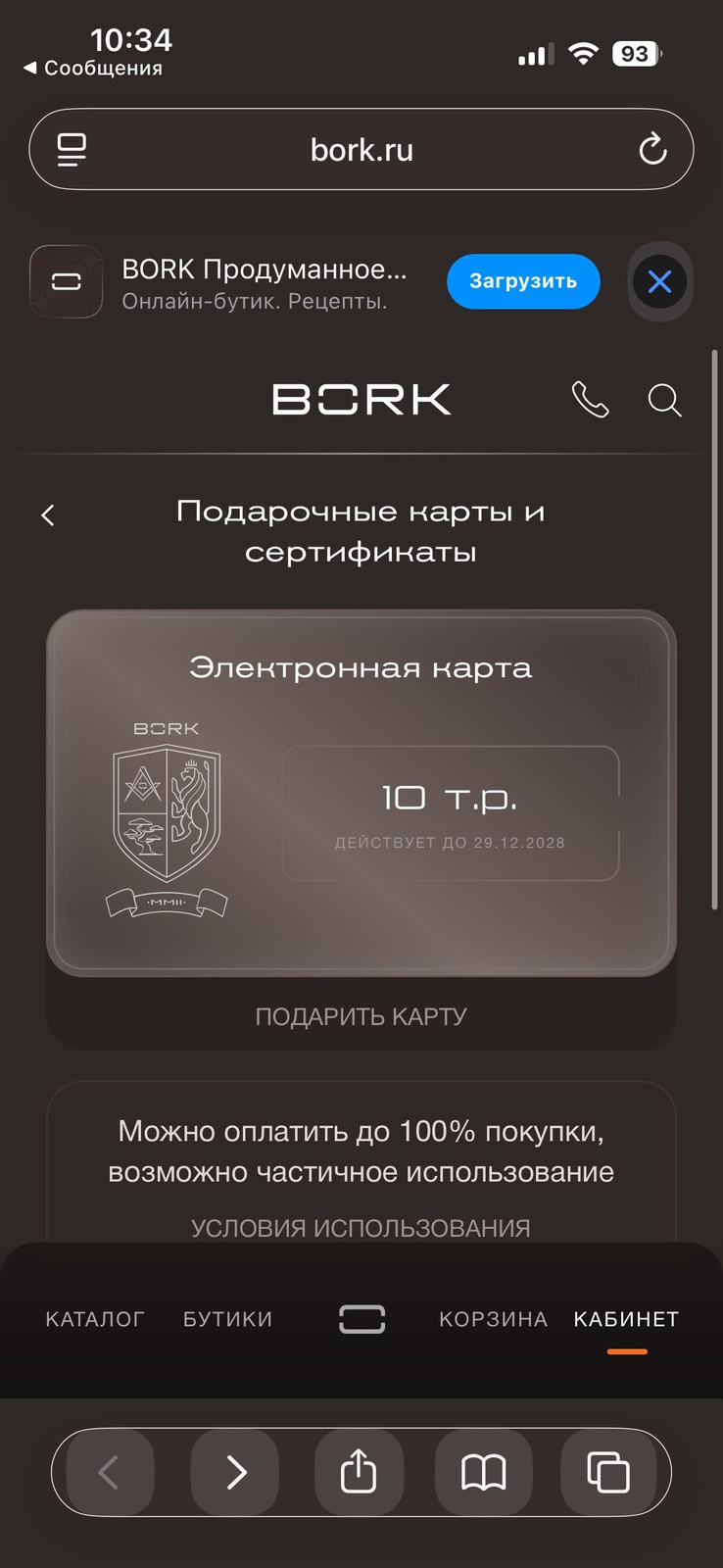
Task: Show open Safari tabs
Action: pyautogui.click(x=607, y=1472)
